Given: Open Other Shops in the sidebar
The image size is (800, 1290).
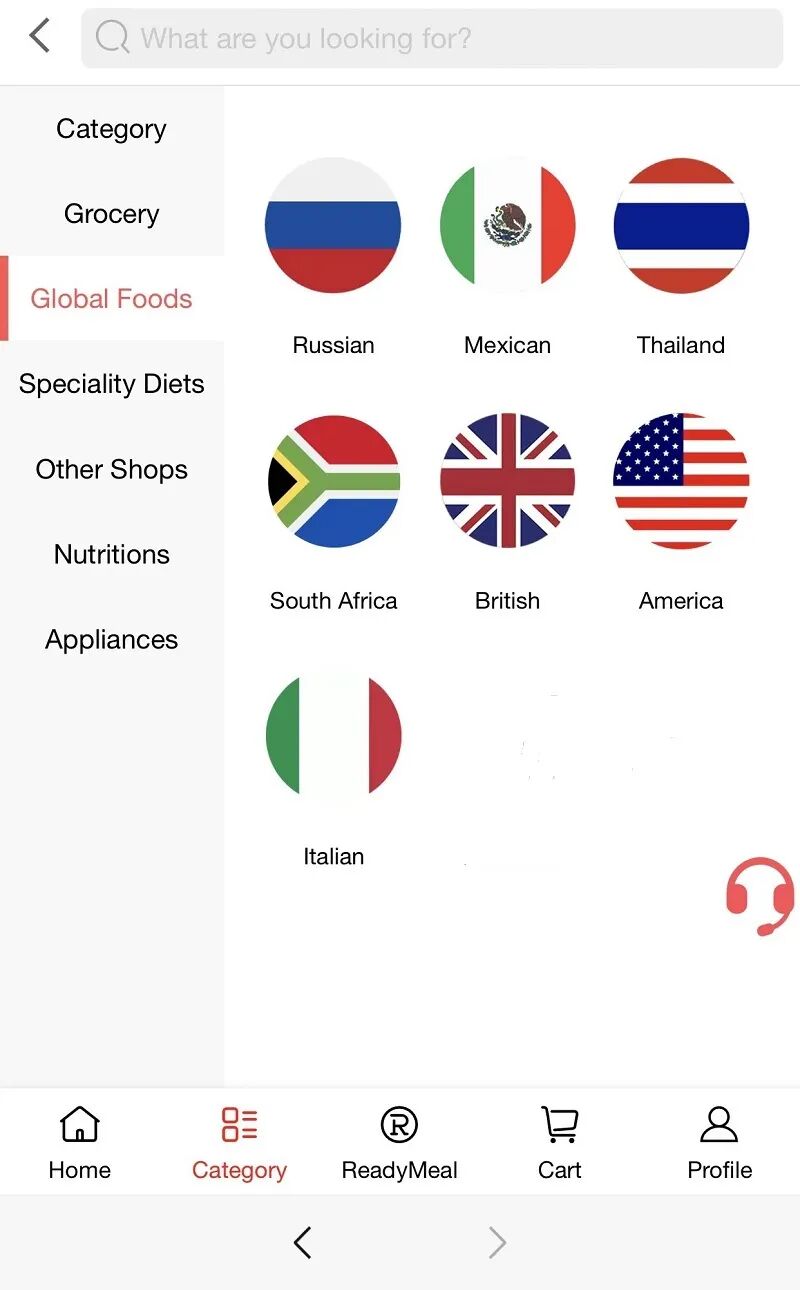Looking at the screenshot, I should point(111,469).
